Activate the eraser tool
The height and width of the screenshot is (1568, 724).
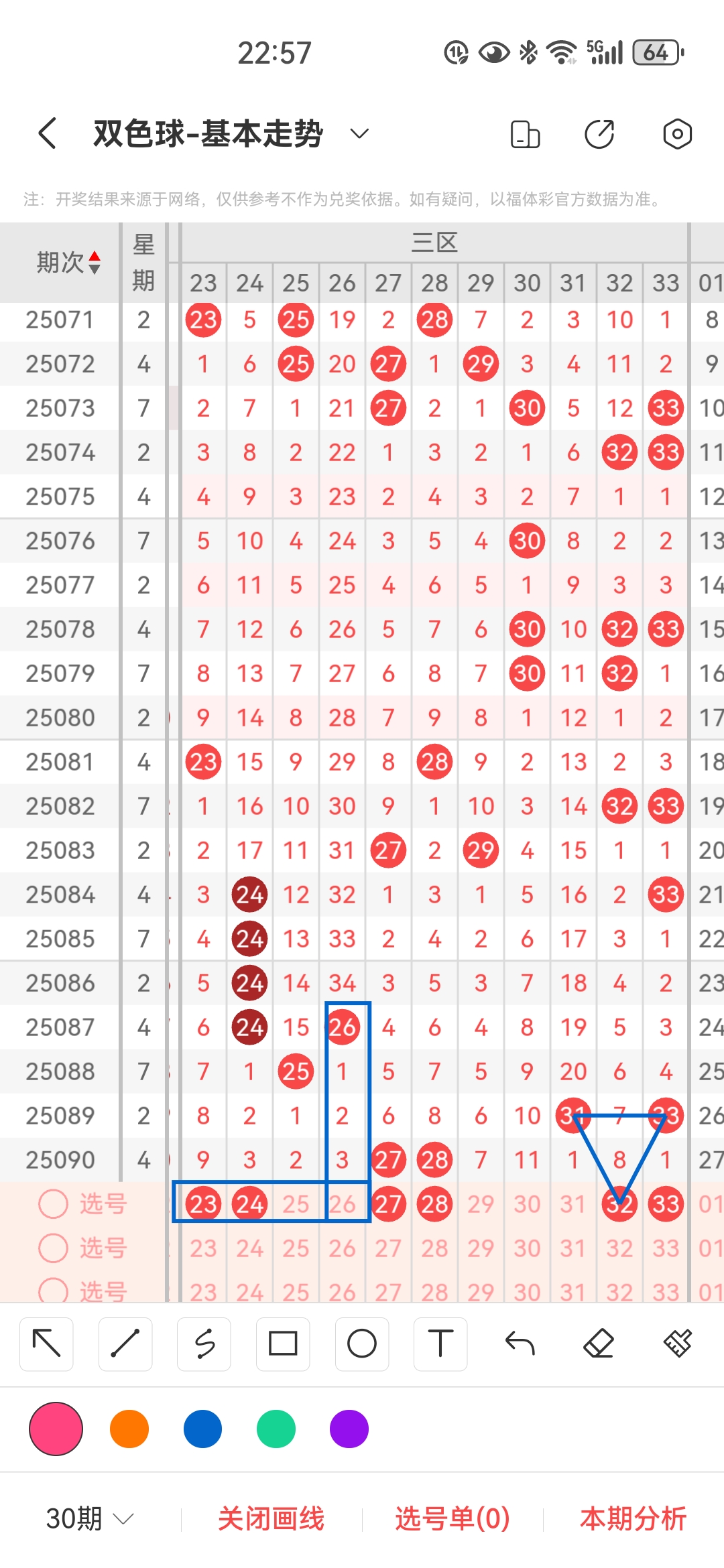click(599, 1344)
